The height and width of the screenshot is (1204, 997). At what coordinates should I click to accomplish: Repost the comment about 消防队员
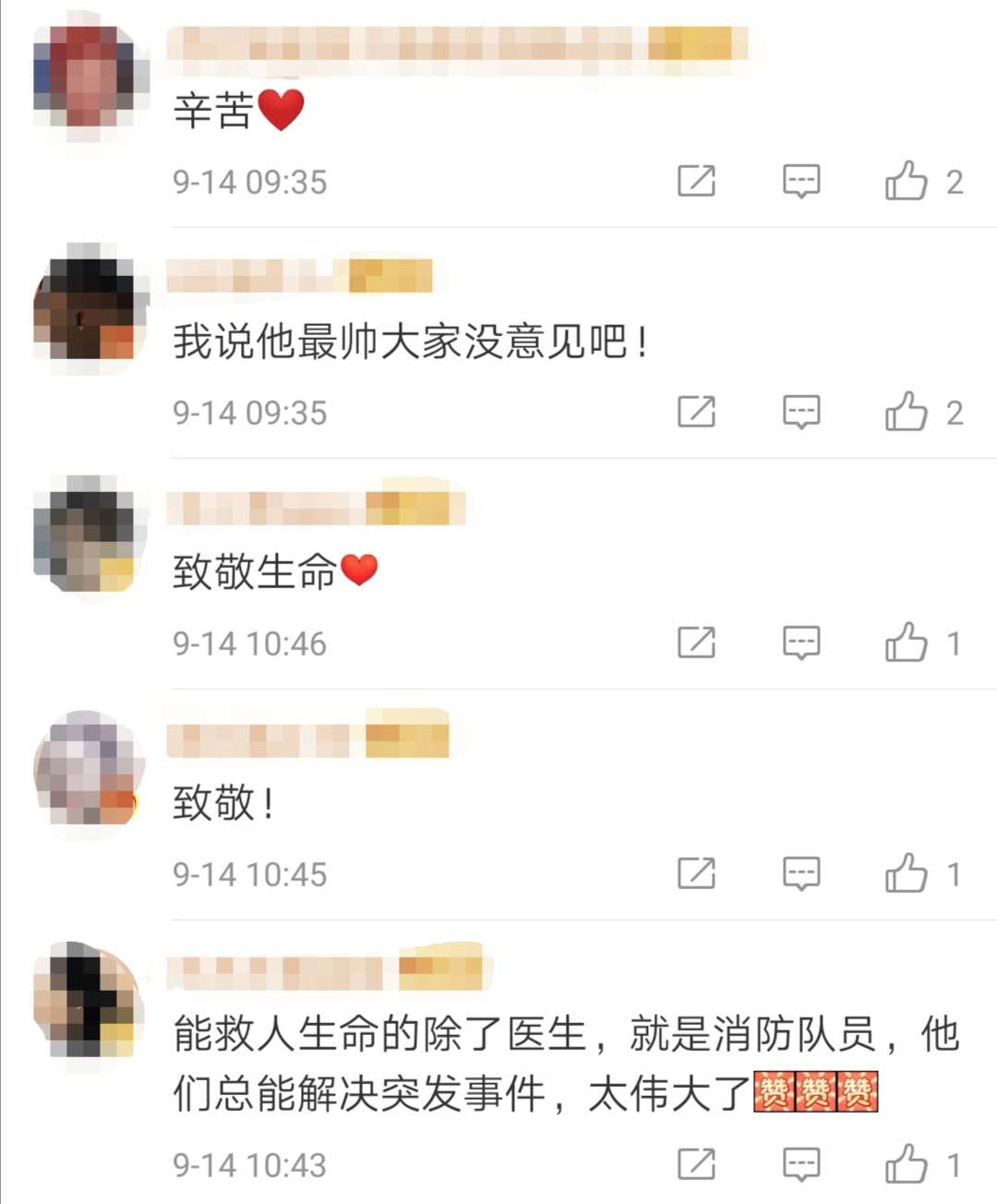tap(696, 1164)
